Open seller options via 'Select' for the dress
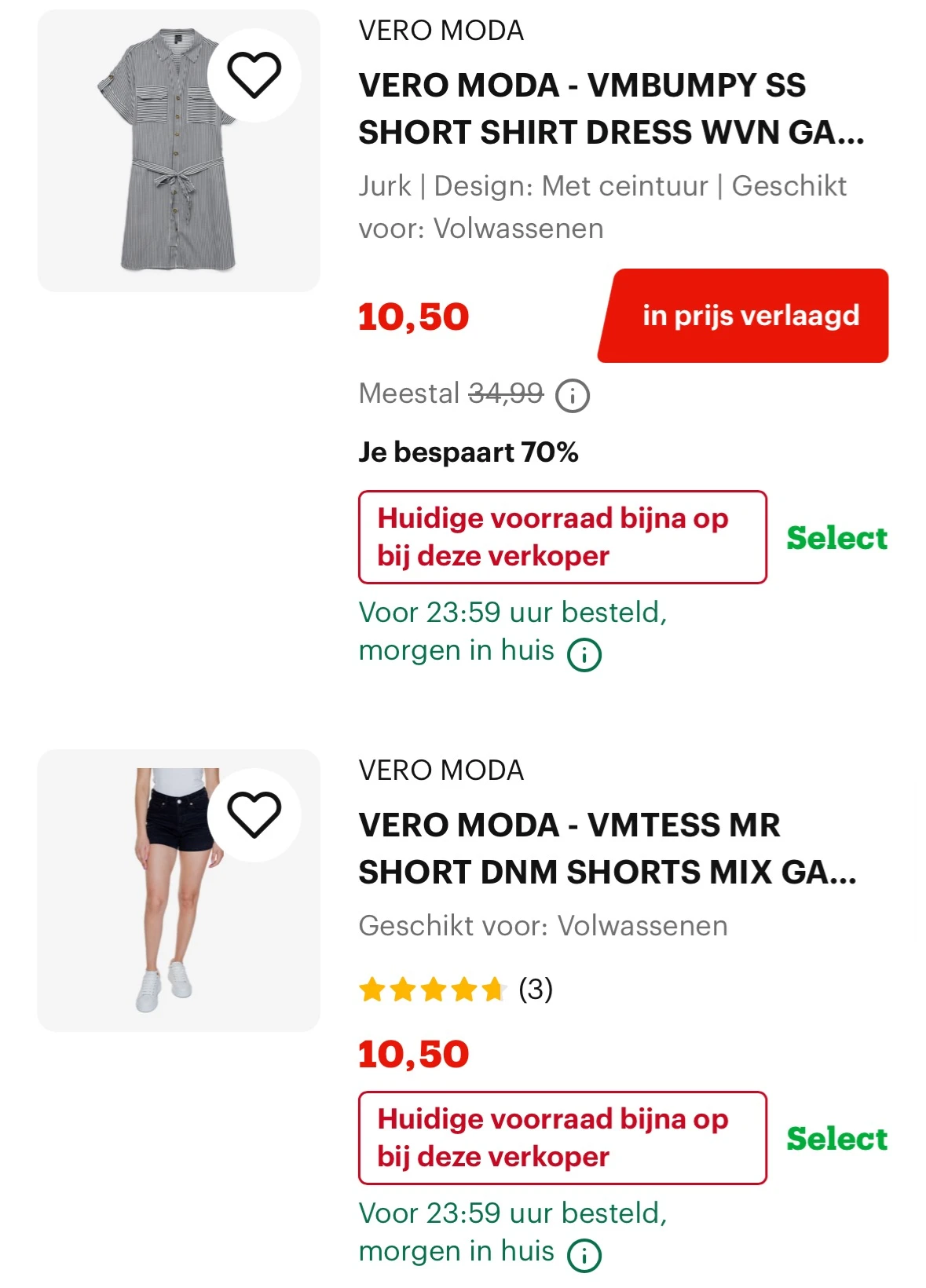This screenshot has height=1288, width=926. (x=836, y=538)
